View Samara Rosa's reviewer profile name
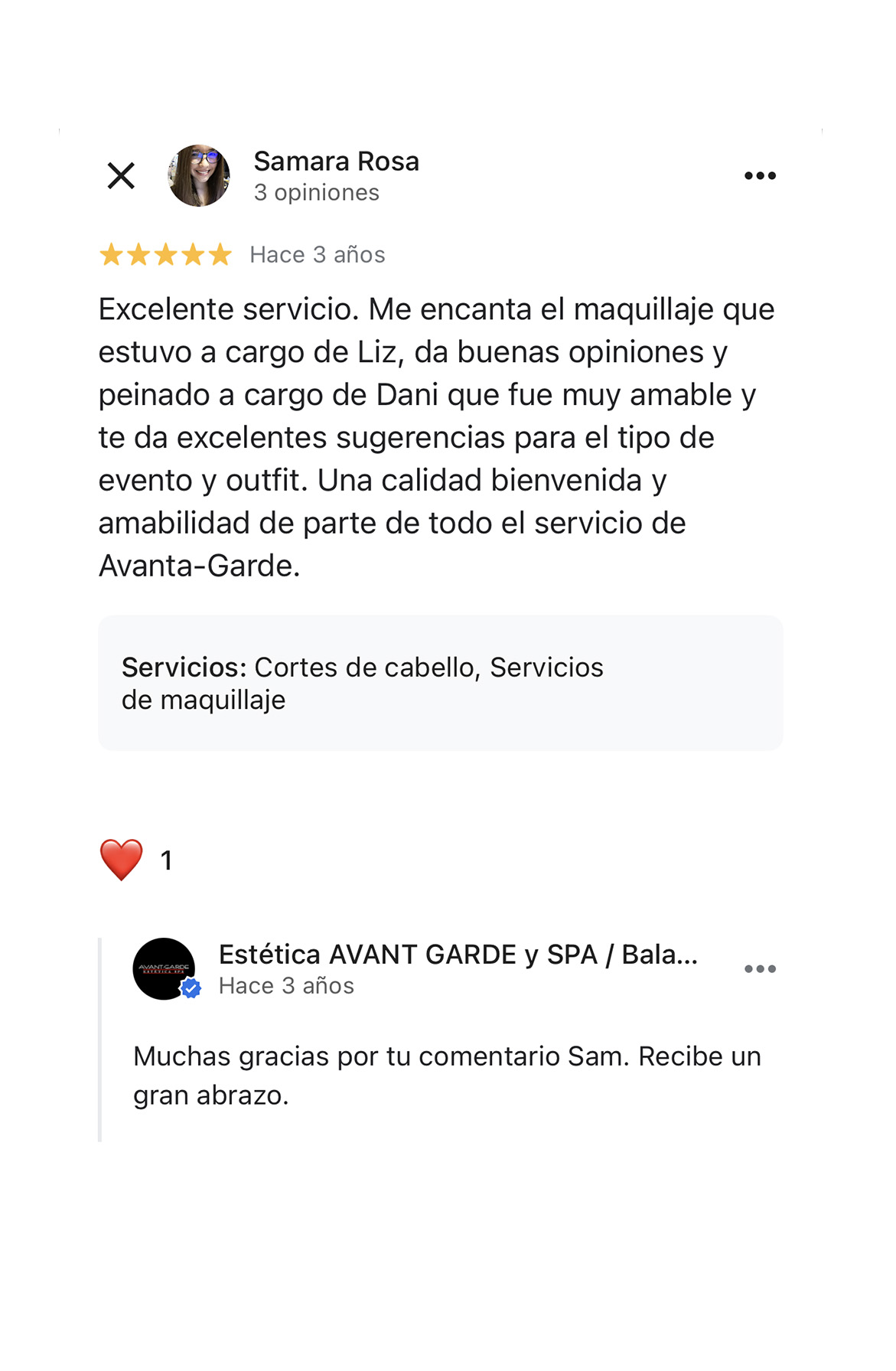The height and width of the screenshot is (1371, 896). (336, 162)
